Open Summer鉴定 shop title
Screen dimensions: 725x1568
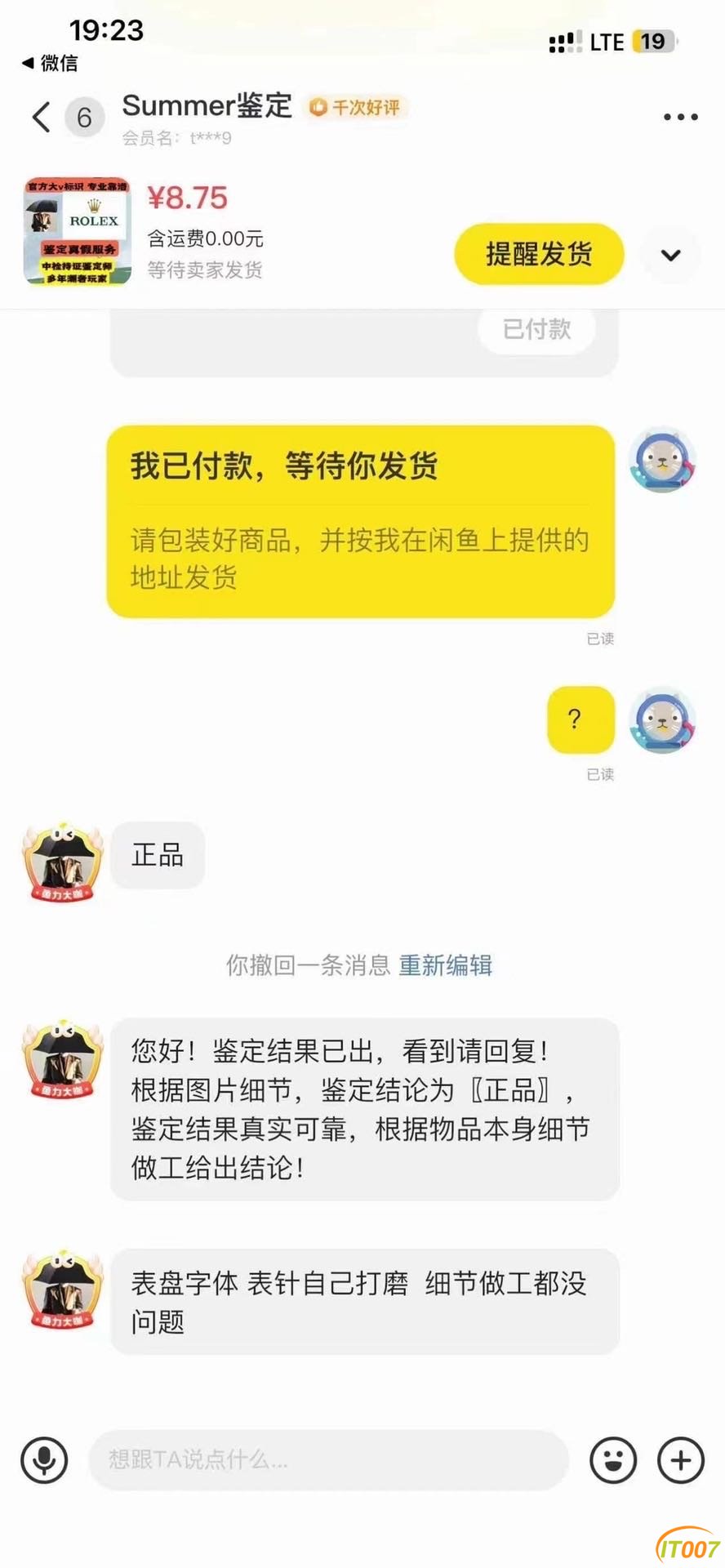207,106
